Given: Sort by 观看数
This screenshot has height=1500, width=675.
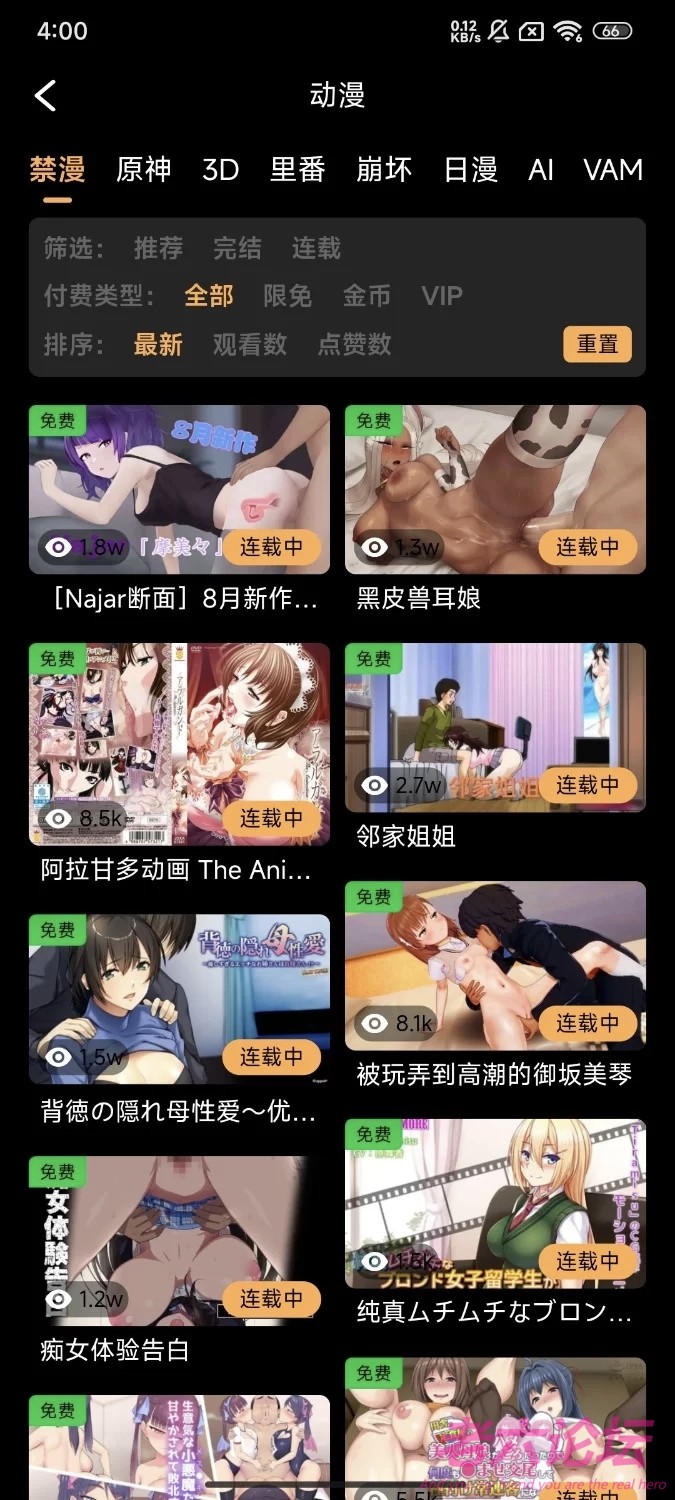Looking at the screenshot, I should 249,345.
